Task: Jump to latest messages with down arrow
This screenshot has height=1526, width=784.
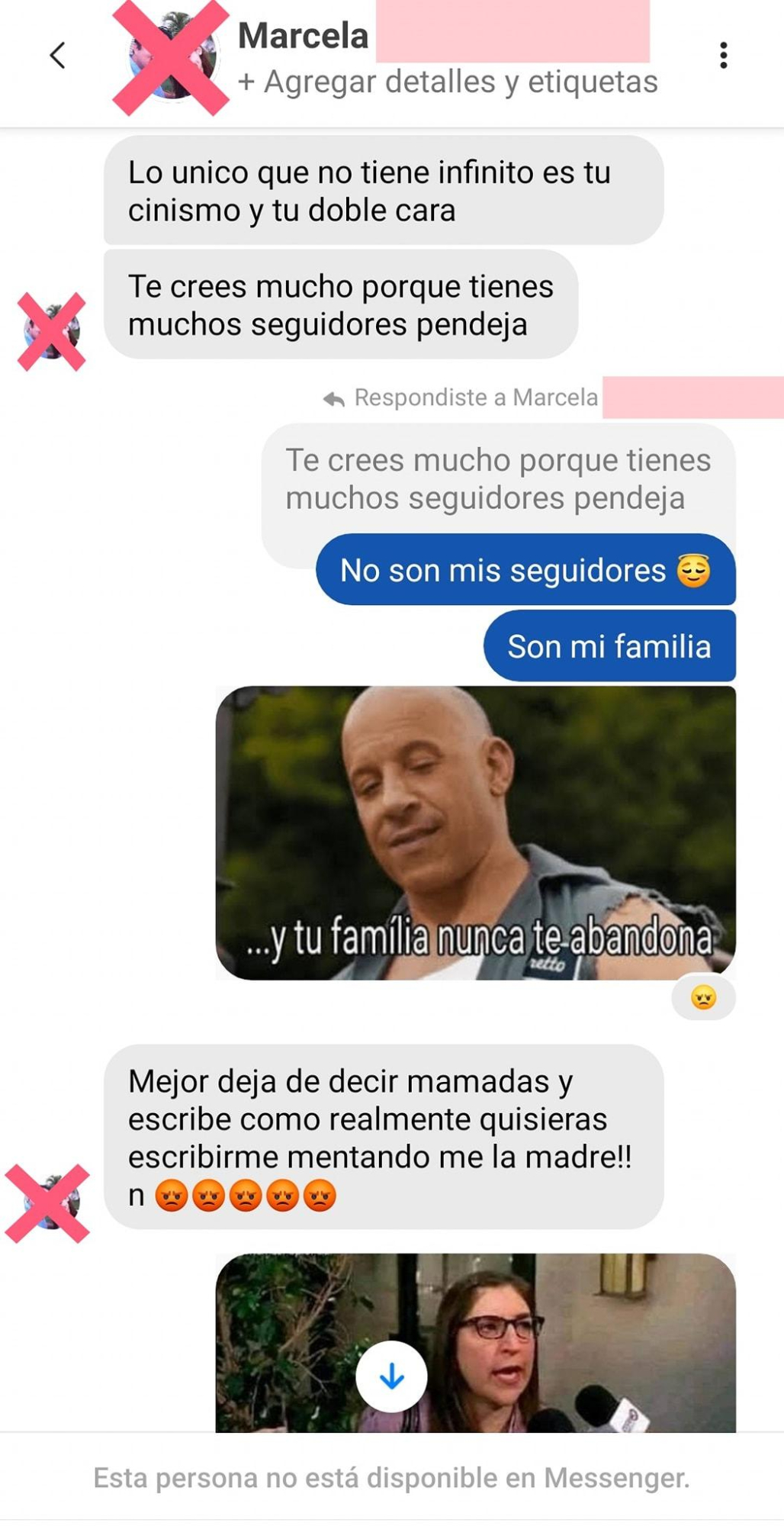Action: coord(391,1376)
